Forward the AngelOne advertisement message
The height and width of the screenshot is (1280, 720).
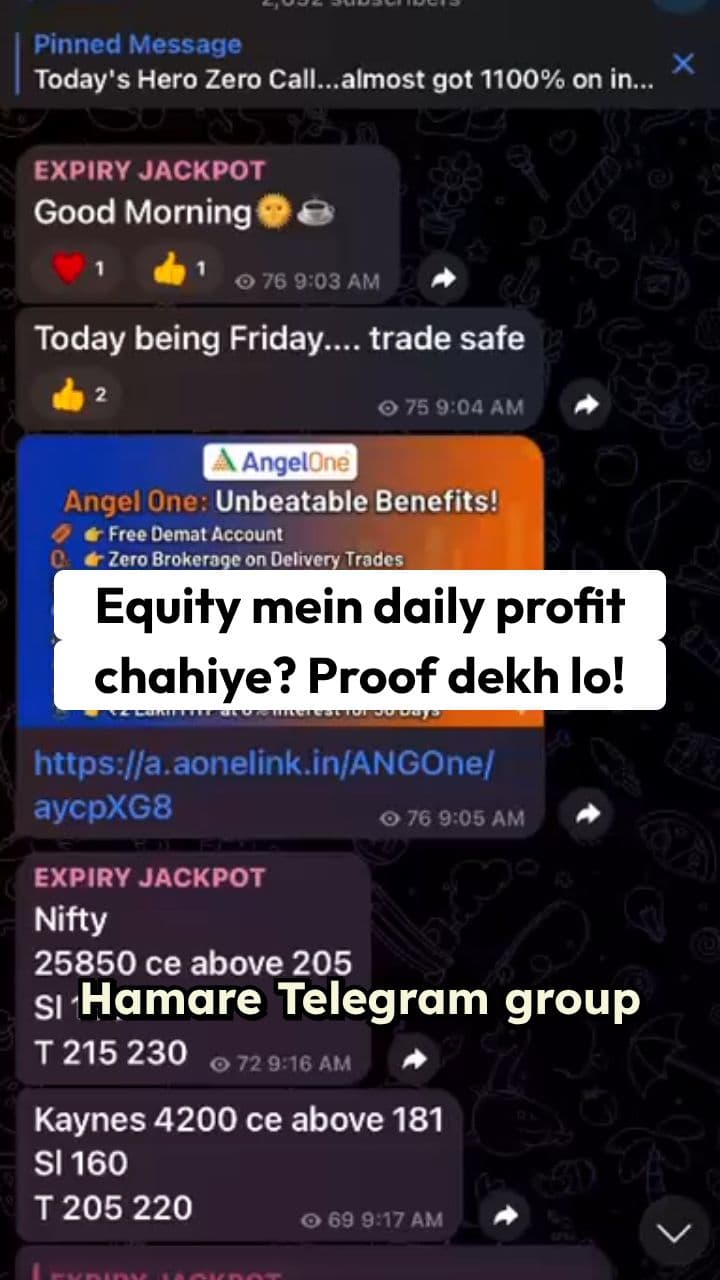click(x=588, y=814)
